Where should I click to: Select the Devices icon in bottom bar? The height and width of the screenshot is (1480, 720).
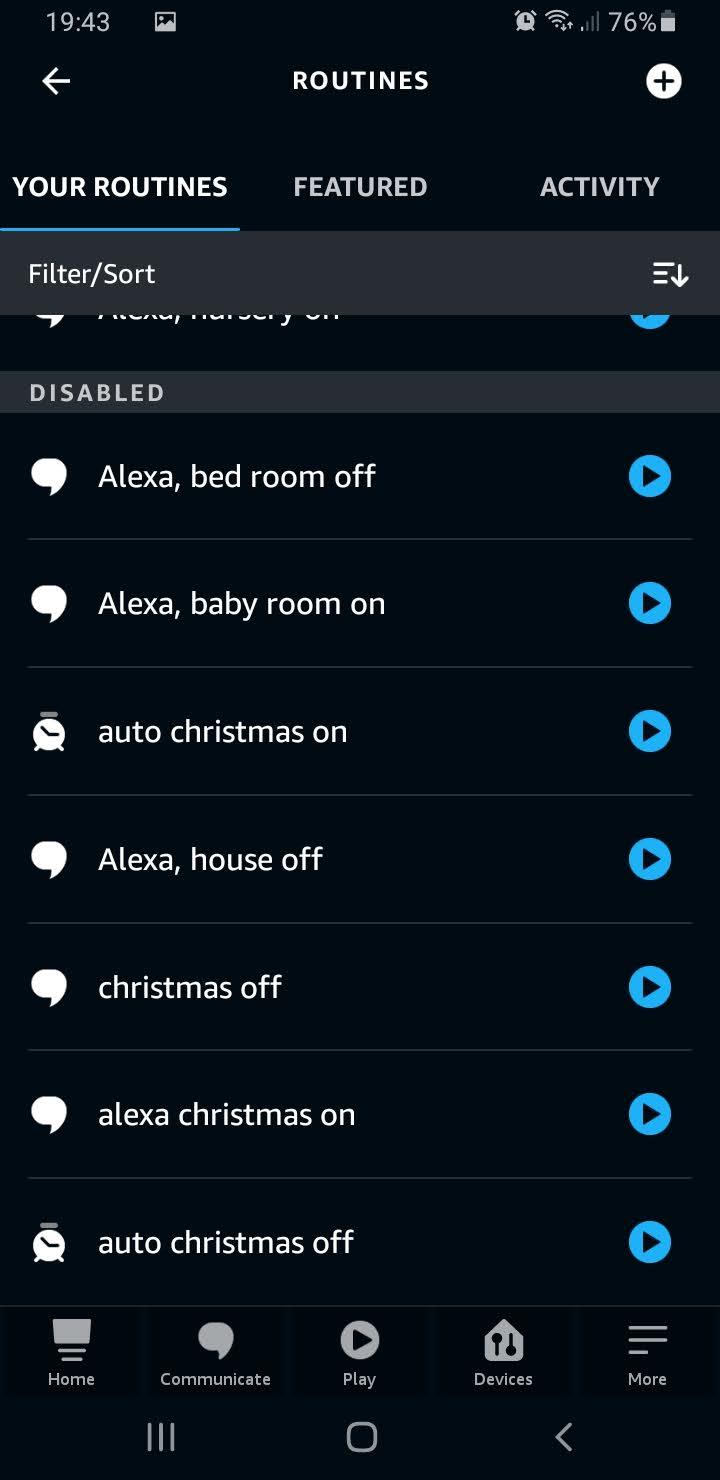tap(503, 1350)
